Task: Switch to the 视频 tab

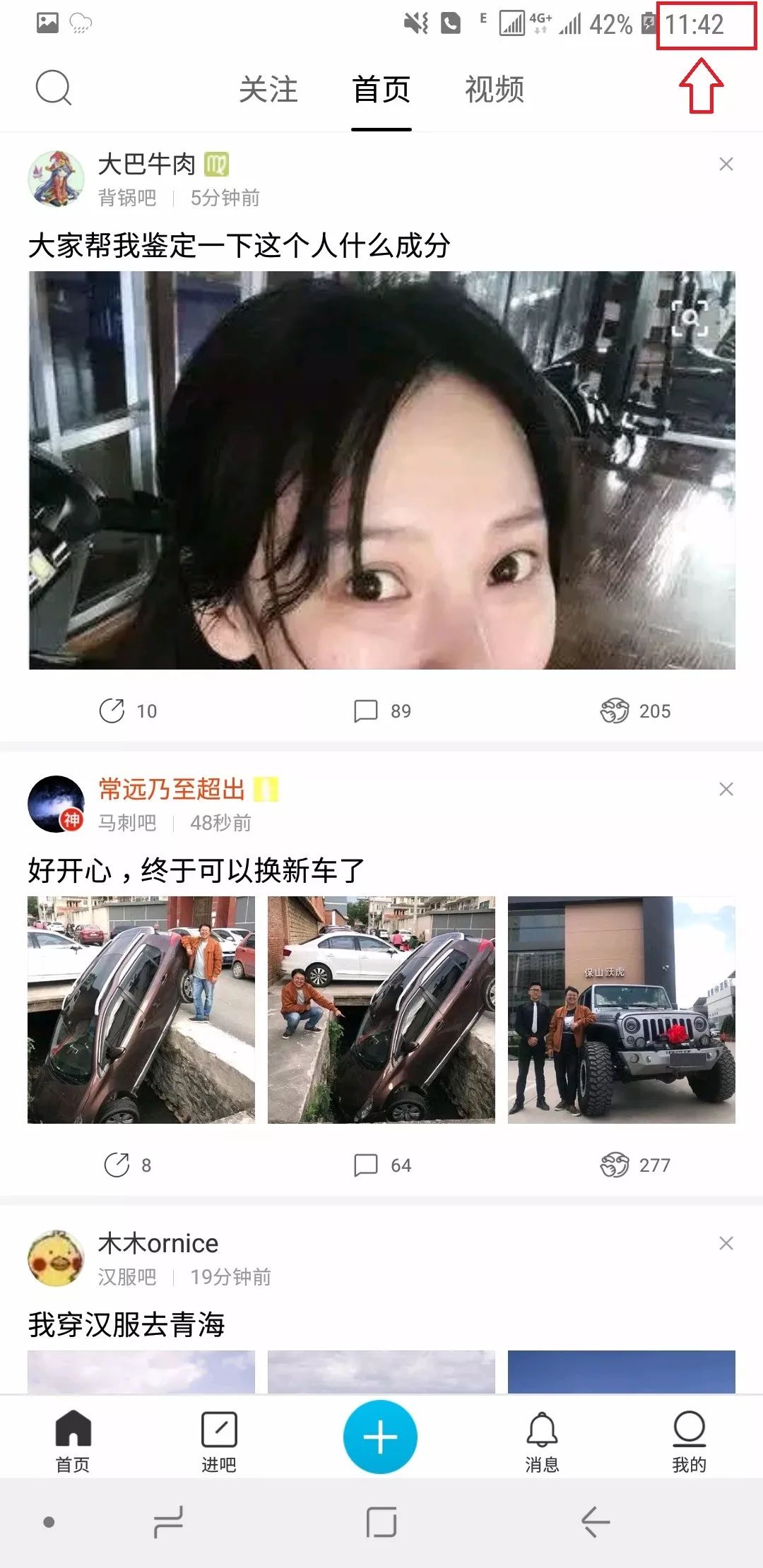Action: (x=495, y=90)
